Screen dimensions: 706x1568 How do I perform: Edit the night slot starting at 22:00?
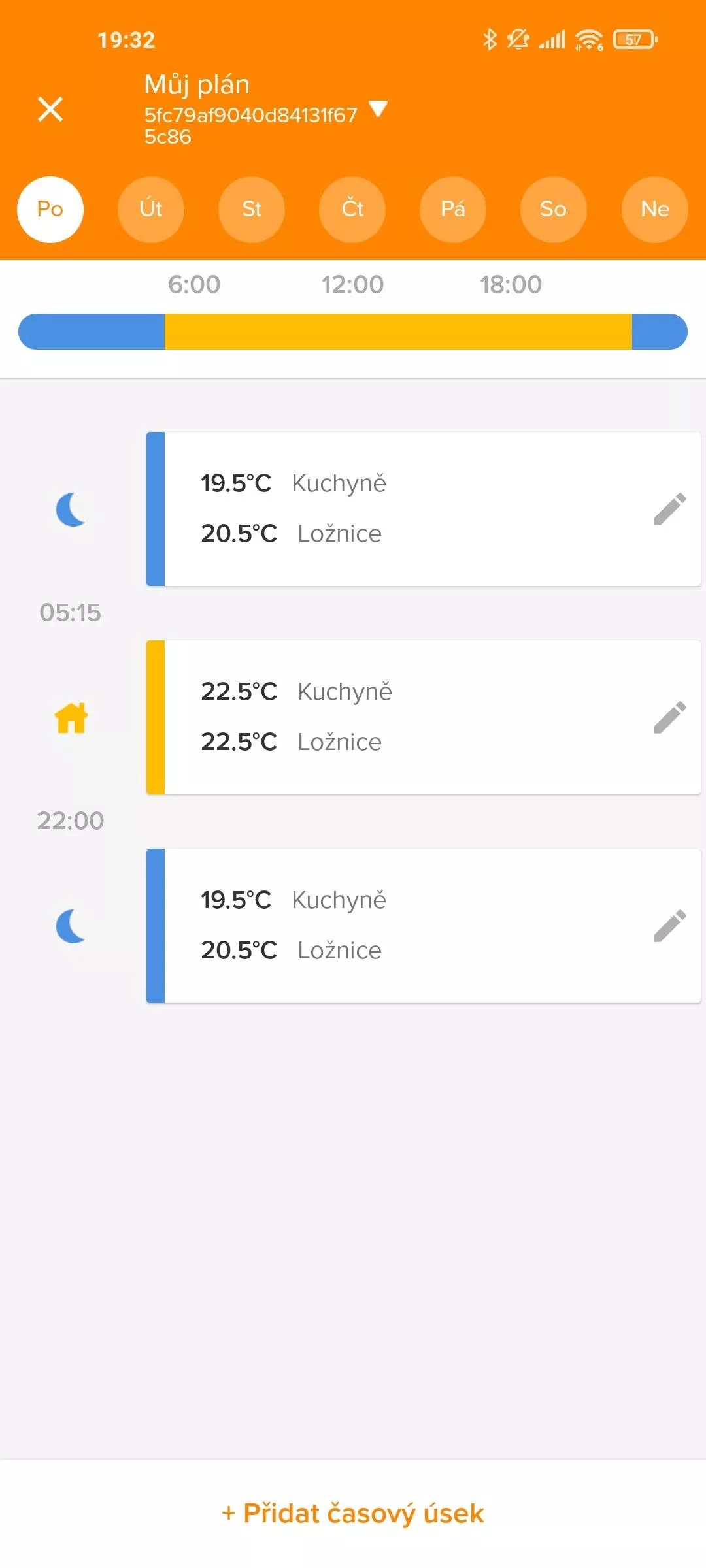(670, 926)
